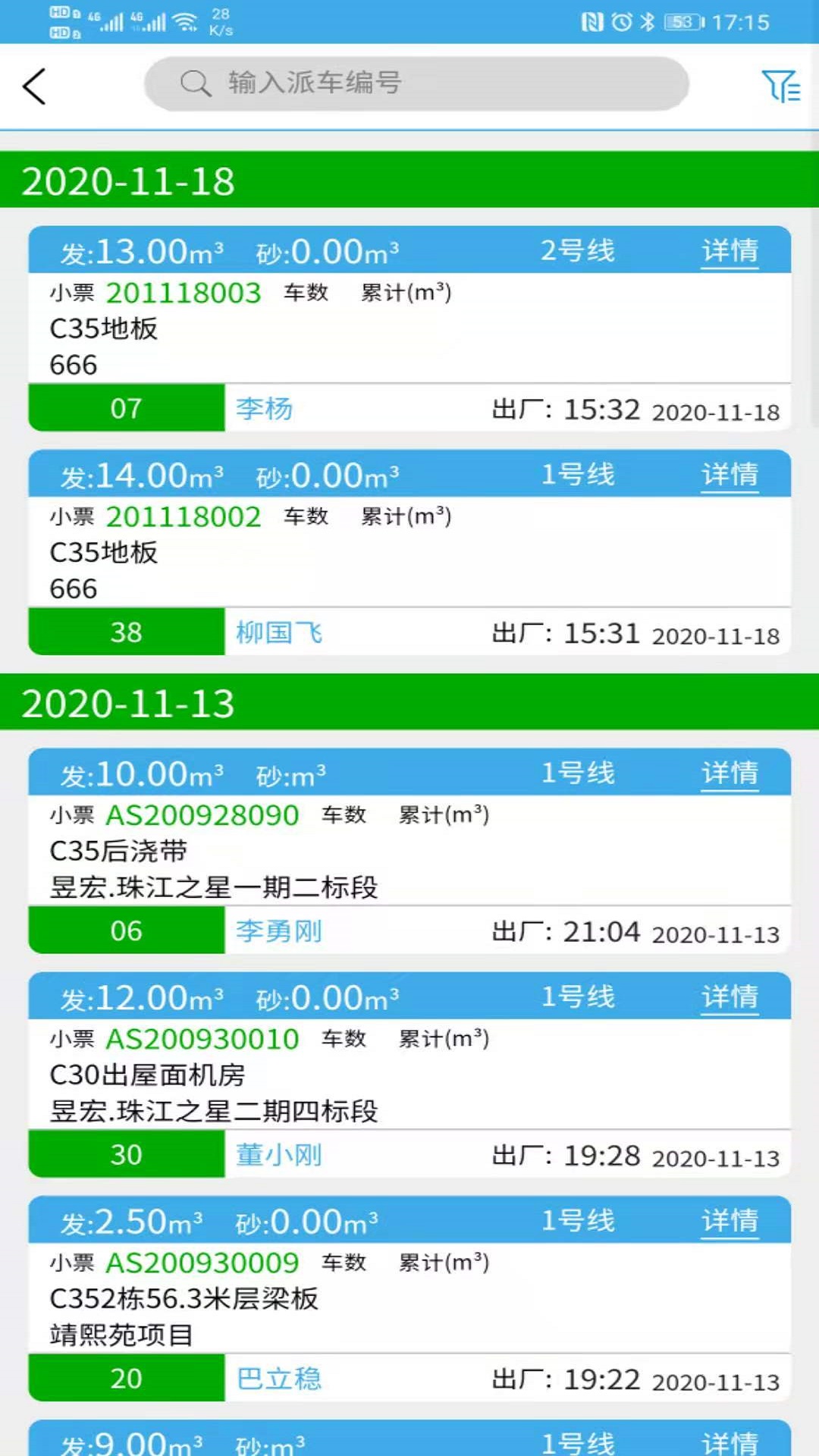The height and width of the screenshot is (1456, 819).
Task: Select driver 柳国飞
Action: tap(278, 632)
